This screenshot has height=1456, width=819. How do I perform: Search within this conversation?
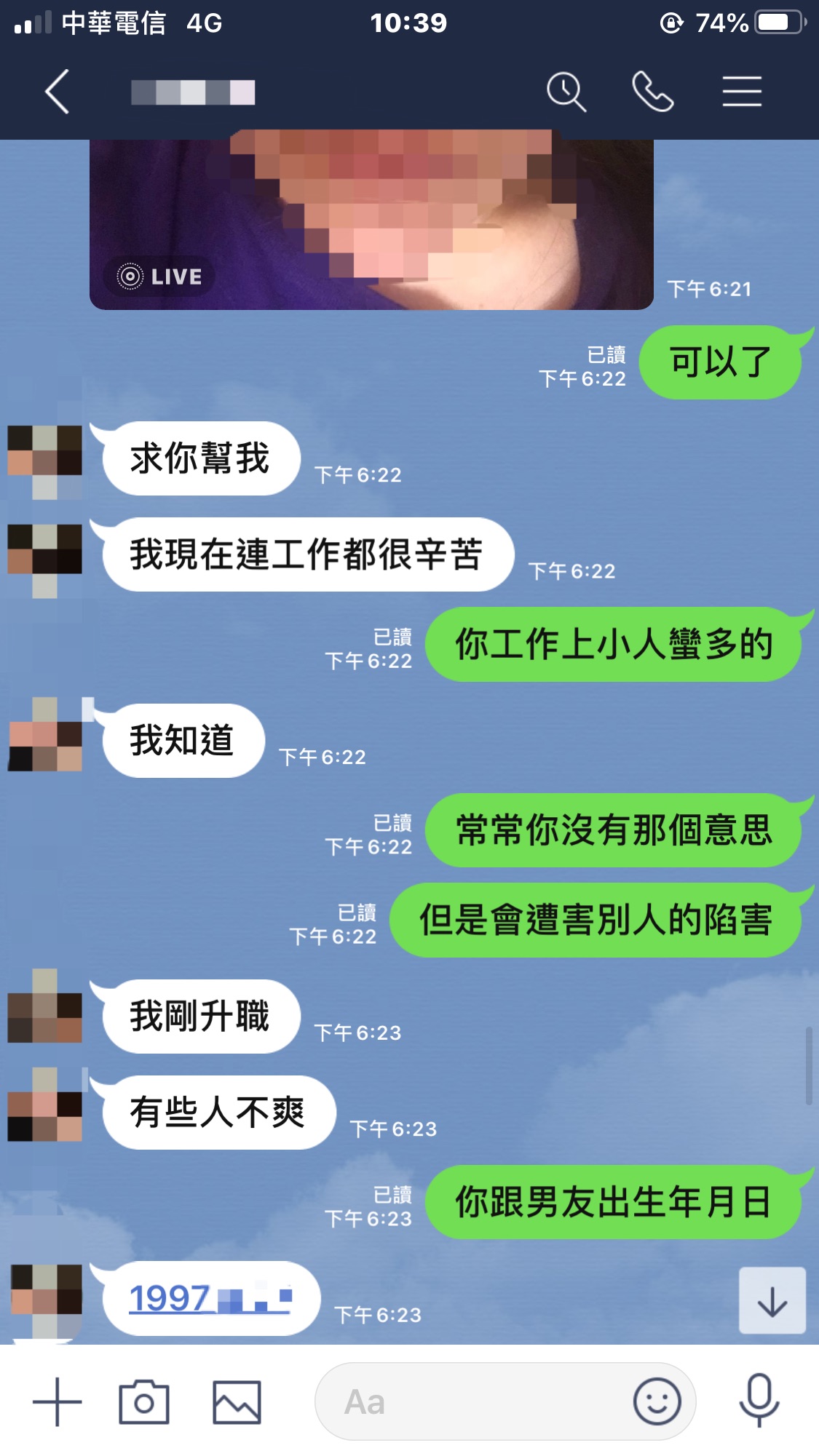[x=566, y=92]
